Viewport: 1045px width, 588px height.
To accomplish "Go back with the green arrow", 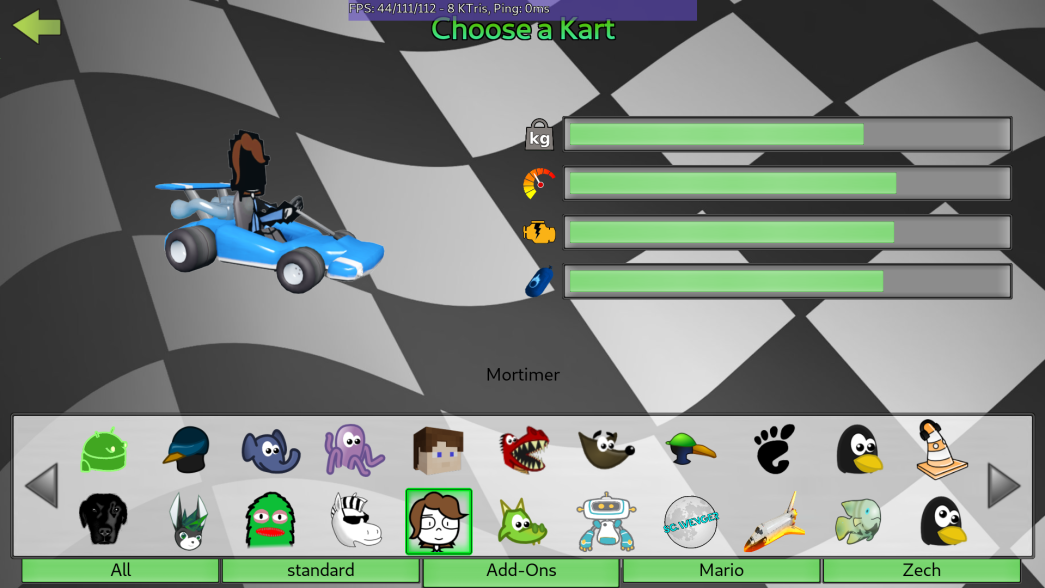I will point(37,27).
